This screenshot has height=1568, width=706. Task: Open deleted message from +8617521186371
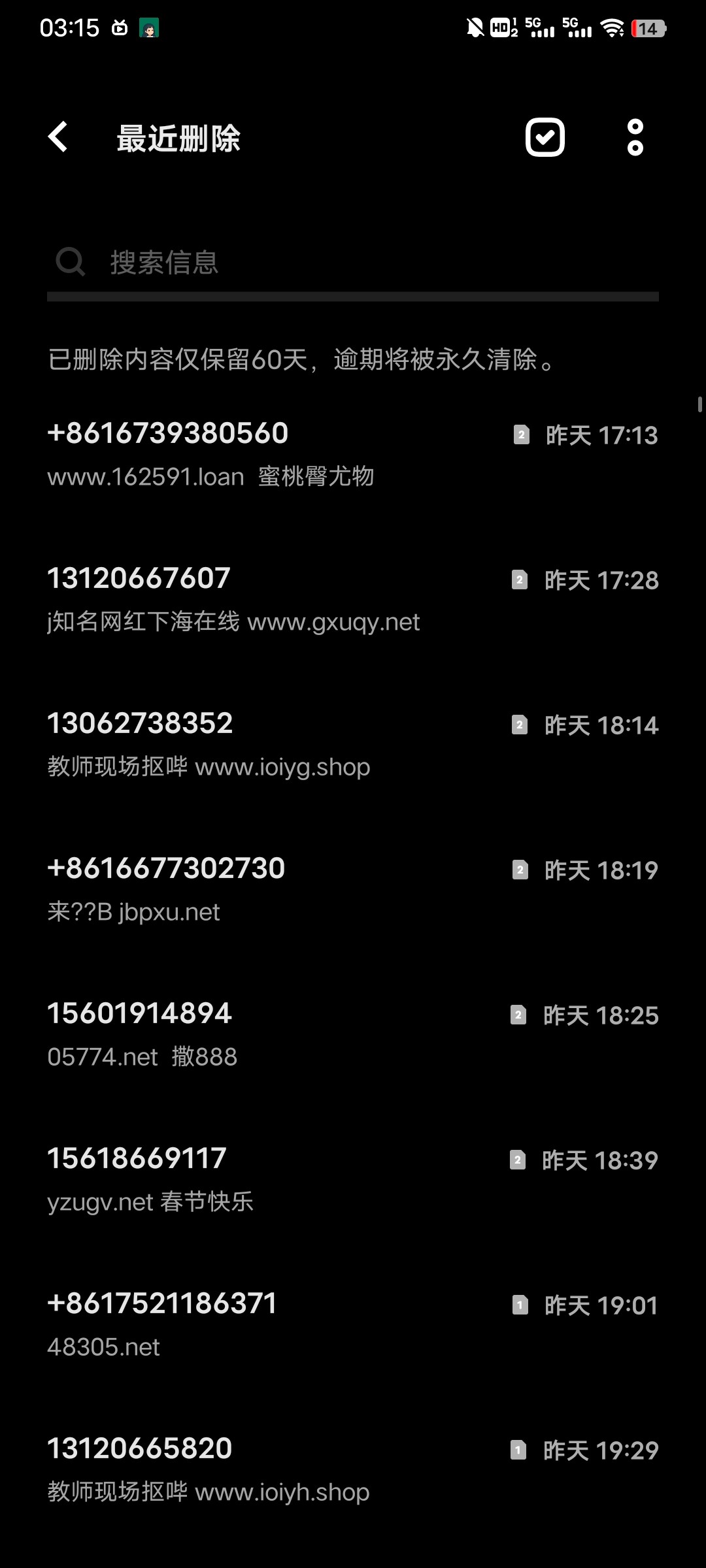pyautogui.click(x=353, y=1325)
